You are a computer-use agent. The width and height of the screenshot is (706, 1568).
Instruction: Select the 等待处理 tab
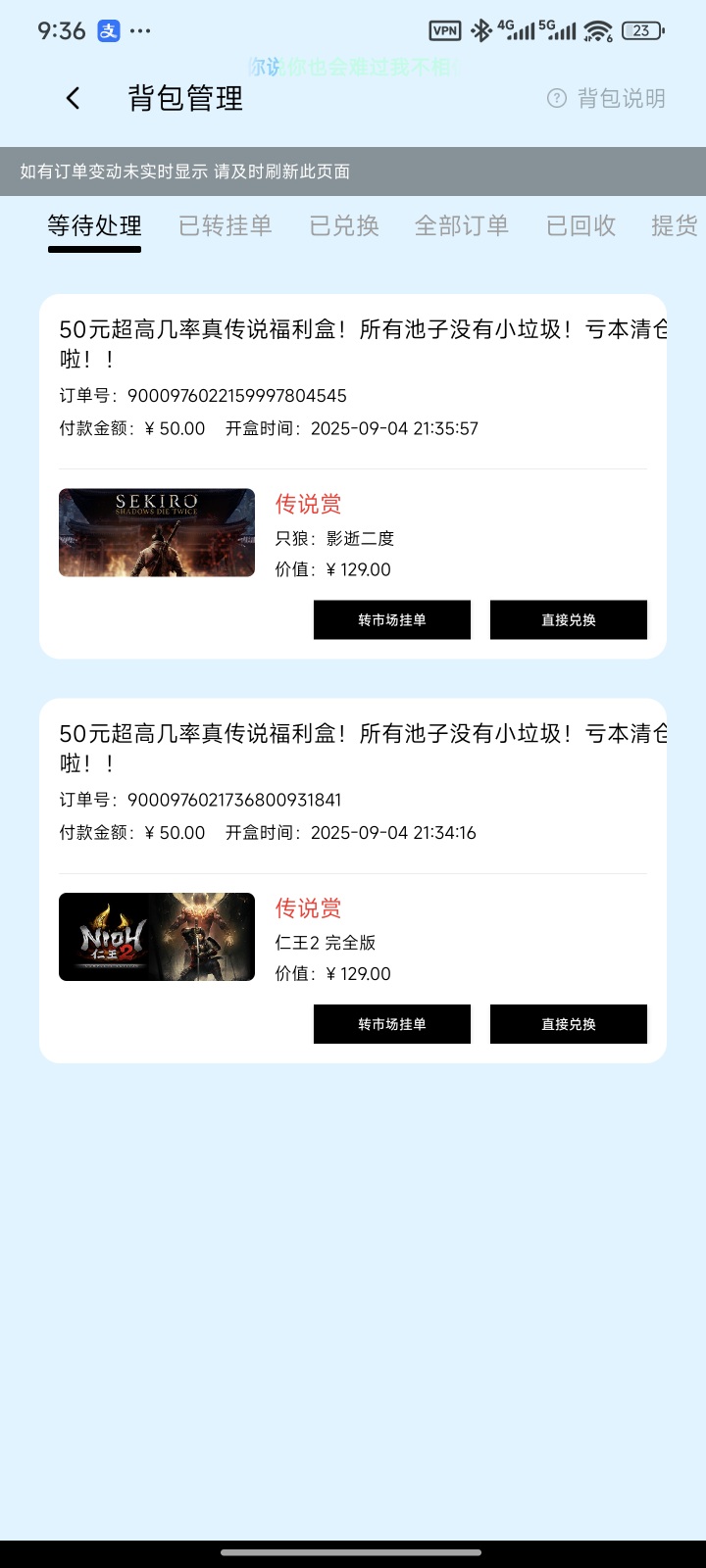pyautogui.click(x=95, y=225)
